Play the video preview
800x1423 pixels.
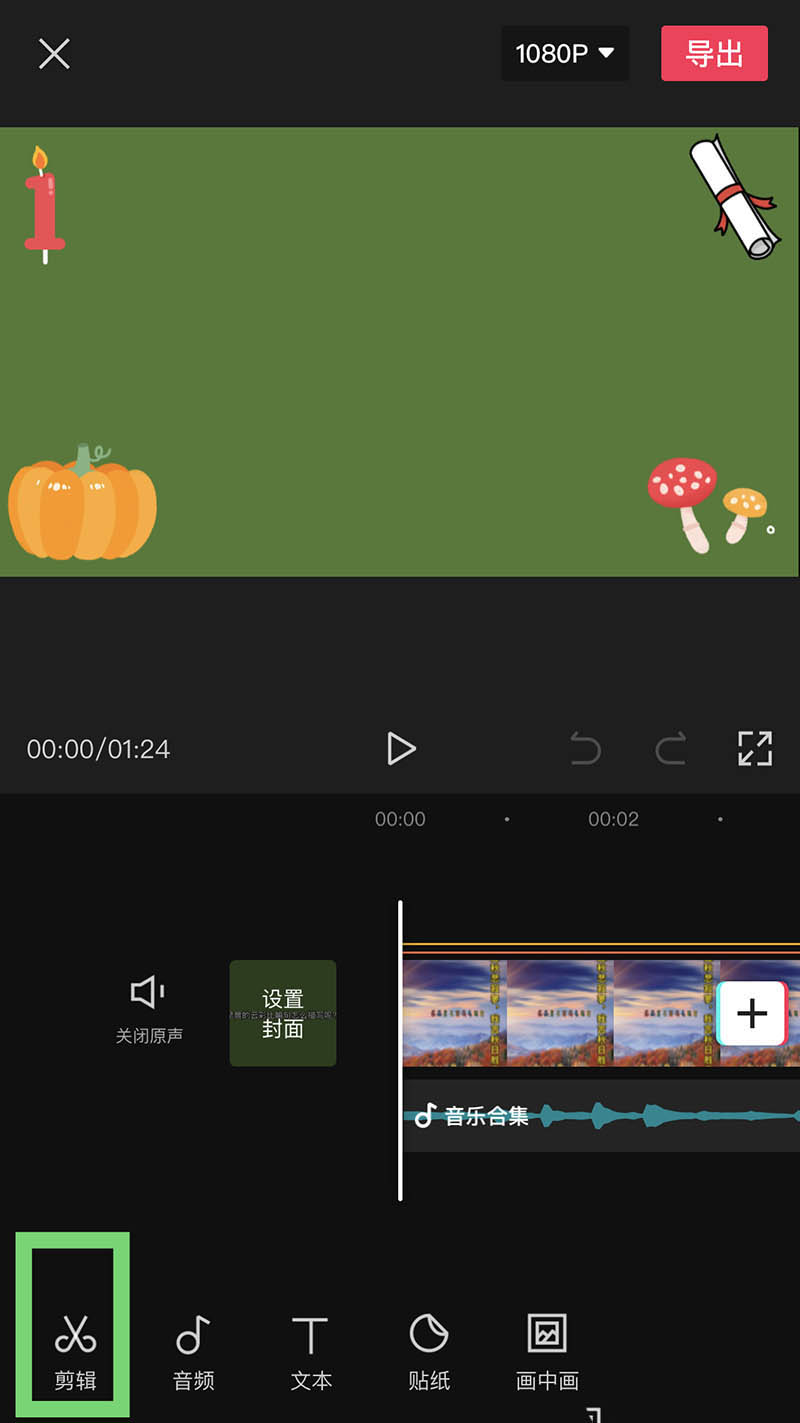point(401,748)
